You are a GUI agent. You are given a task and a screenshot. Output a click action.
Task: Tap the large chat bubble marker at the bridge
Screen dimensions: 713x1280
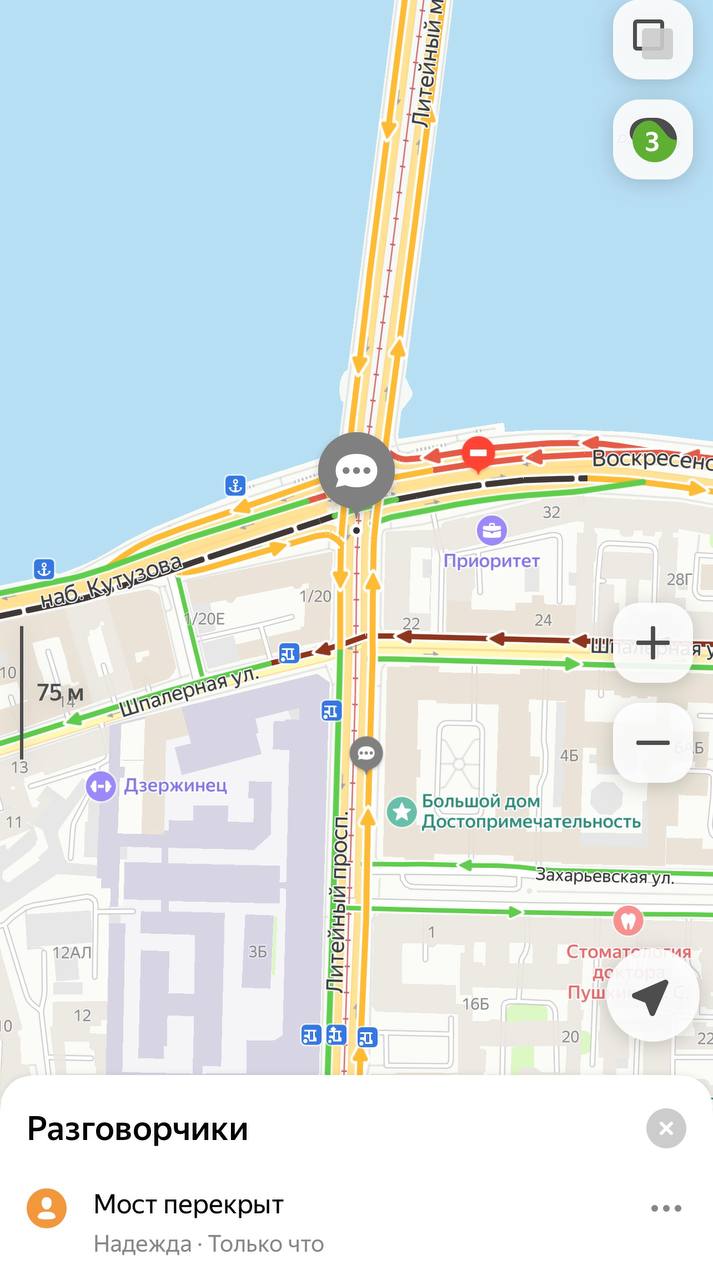click(x=356, y=471)
